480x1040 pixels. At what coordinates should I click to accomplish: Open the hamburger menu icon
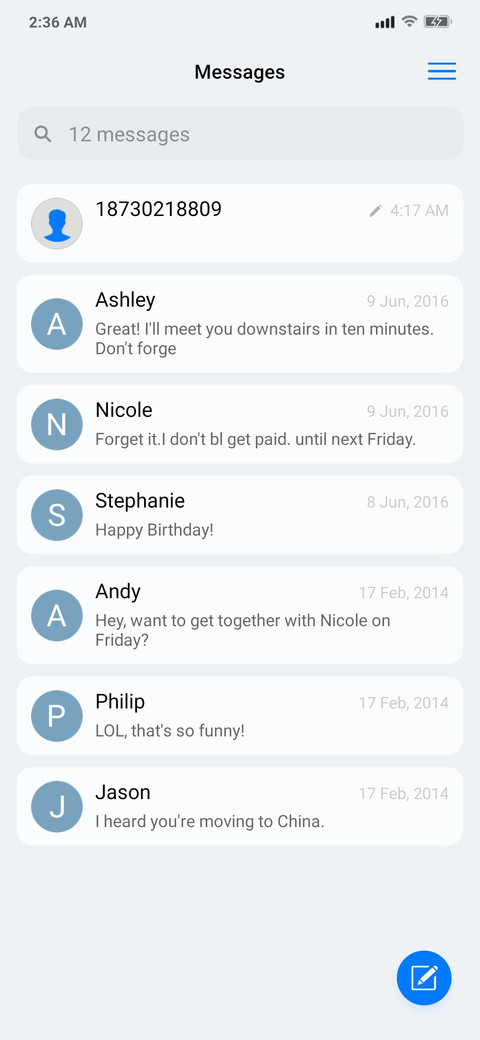coord(442,72)
